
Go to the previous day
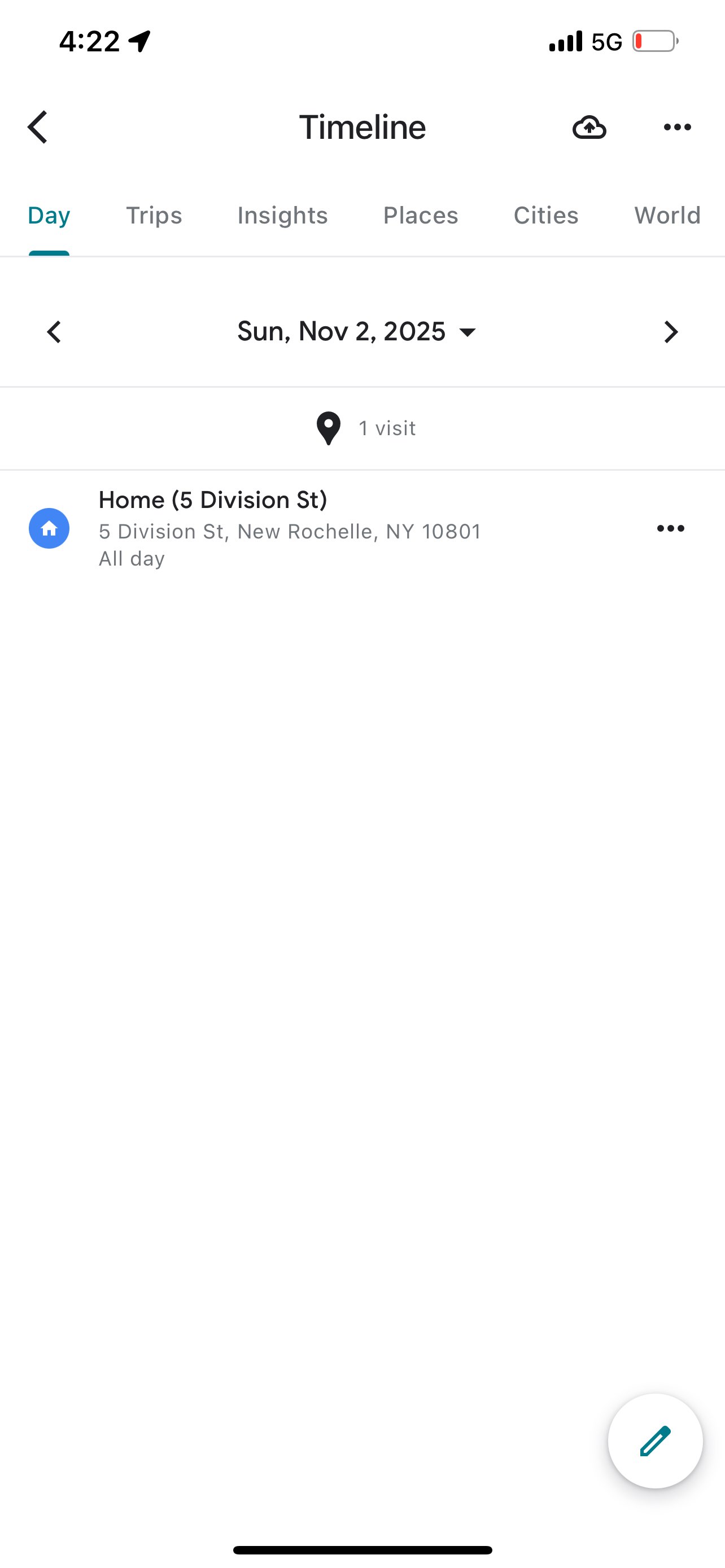(54, 332)
